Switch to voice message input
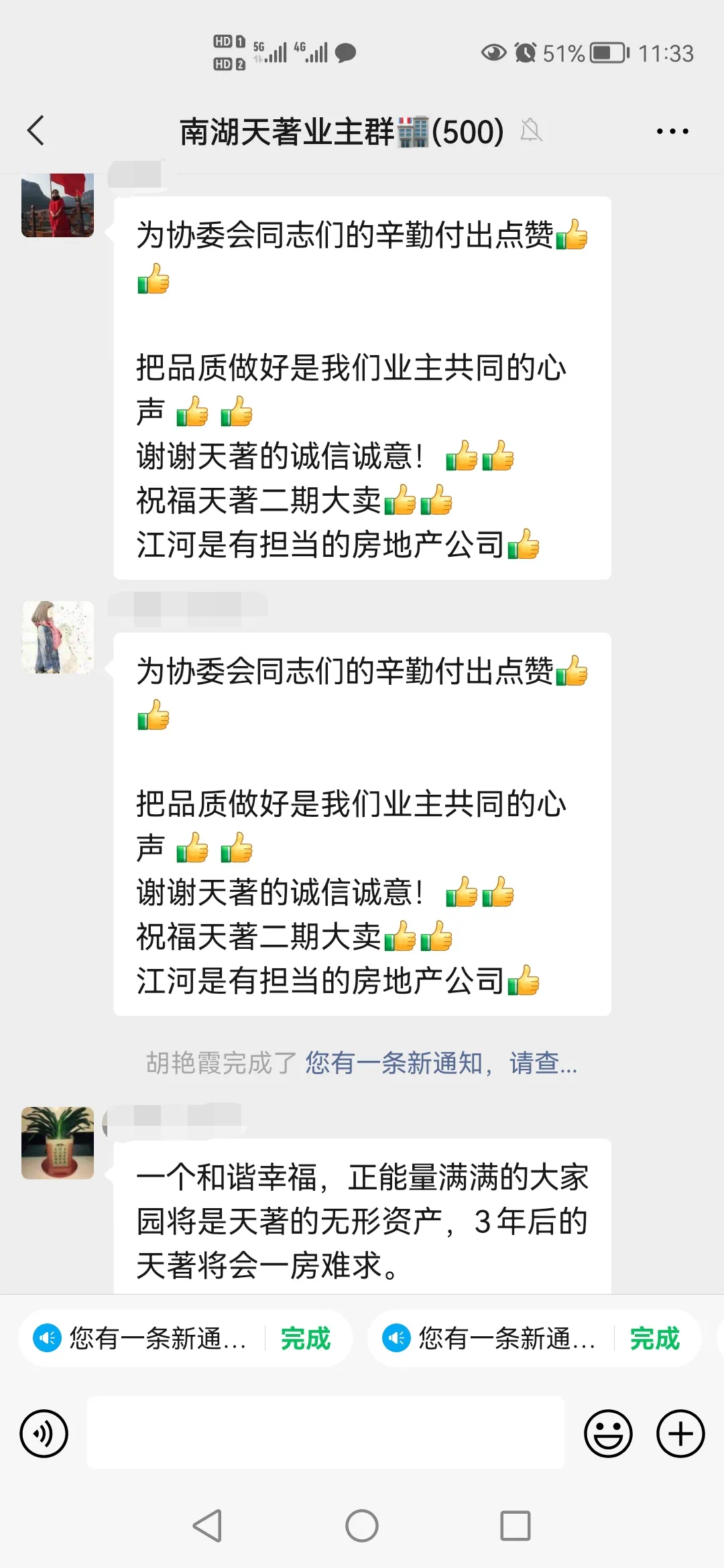 [44, 1433]
